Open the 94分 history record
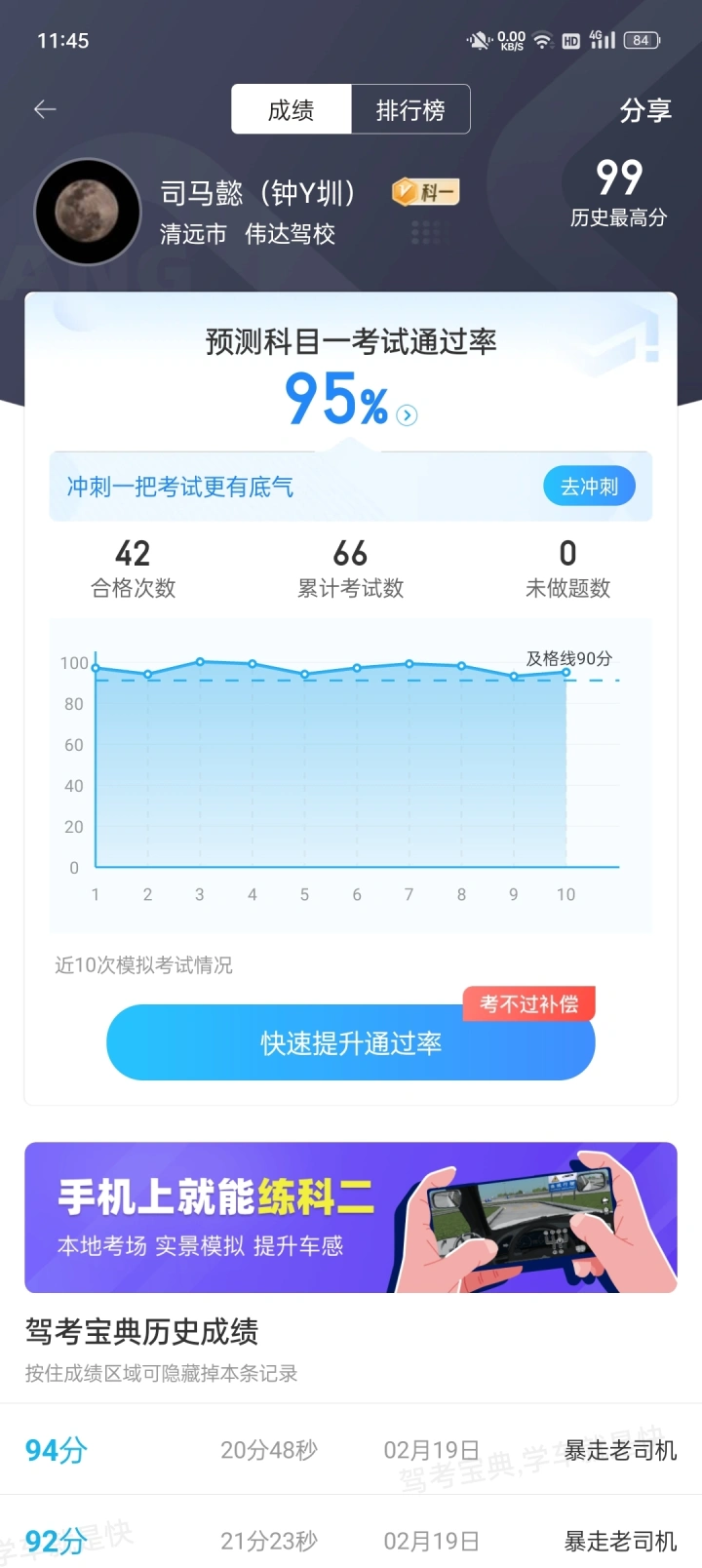The image size is (702, 1568). (351, 1450)
